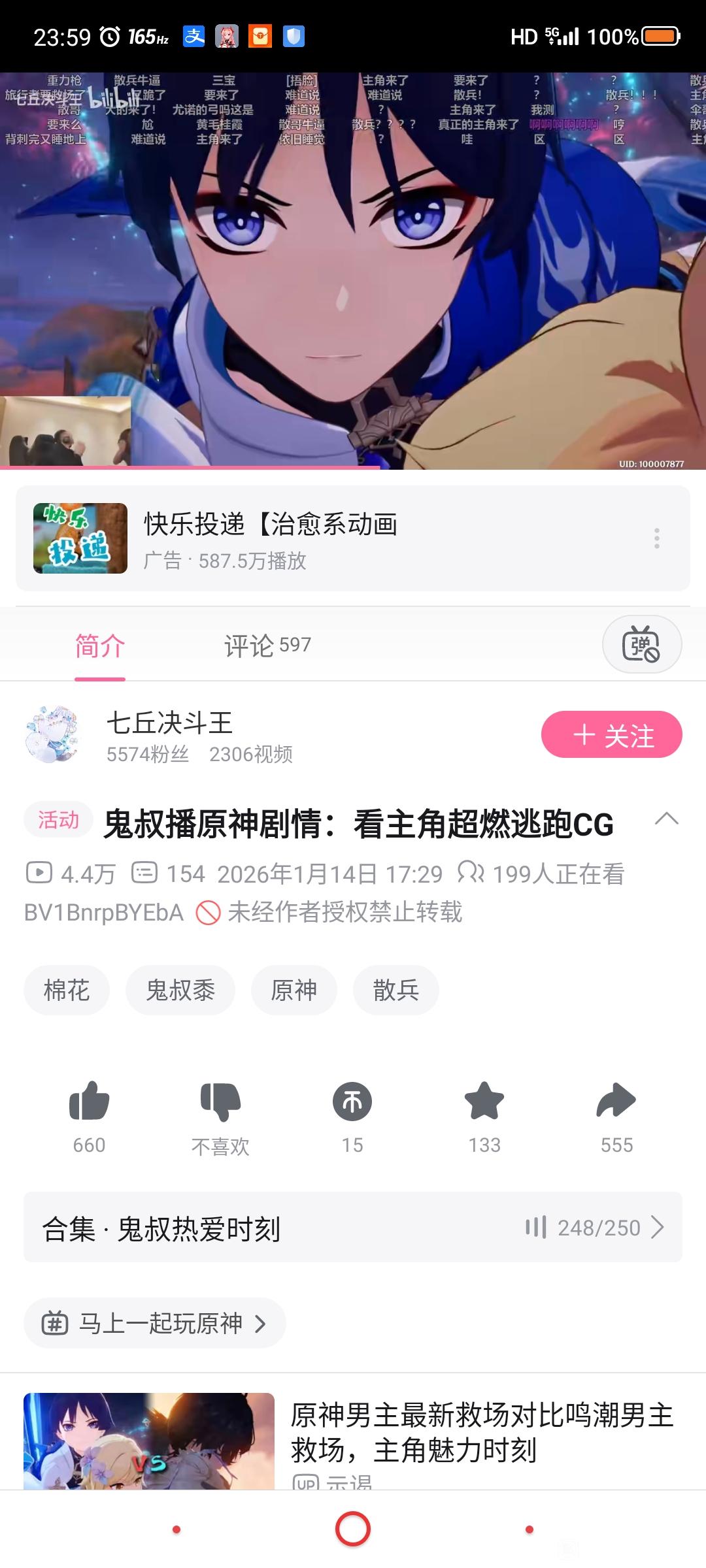Open the 马上一起玩原神 link
This screenshot has height=1568, width=706.
(x=155, y=1323)
